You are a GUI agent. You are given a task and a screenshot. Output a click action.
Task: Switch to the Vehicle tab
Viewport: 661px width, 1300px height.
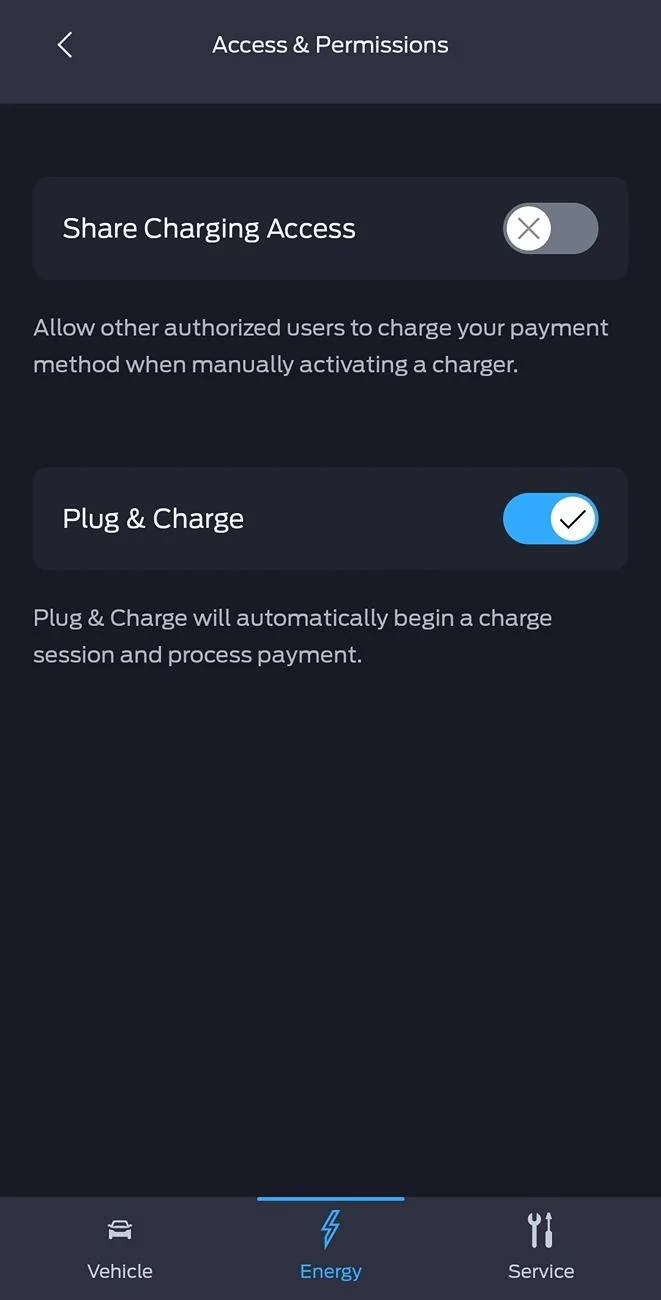[x=120, y=1248]
